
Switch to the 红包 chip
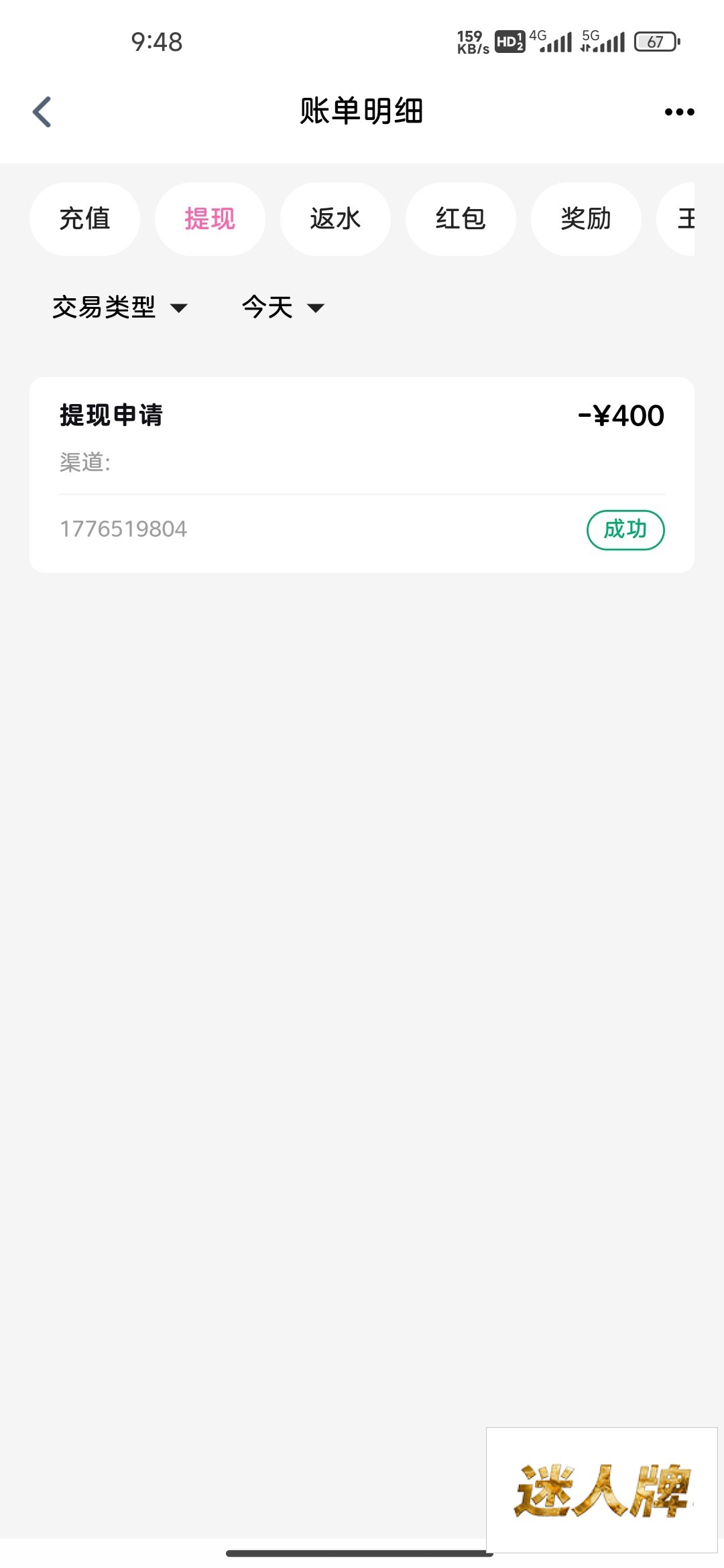[461, 219]
